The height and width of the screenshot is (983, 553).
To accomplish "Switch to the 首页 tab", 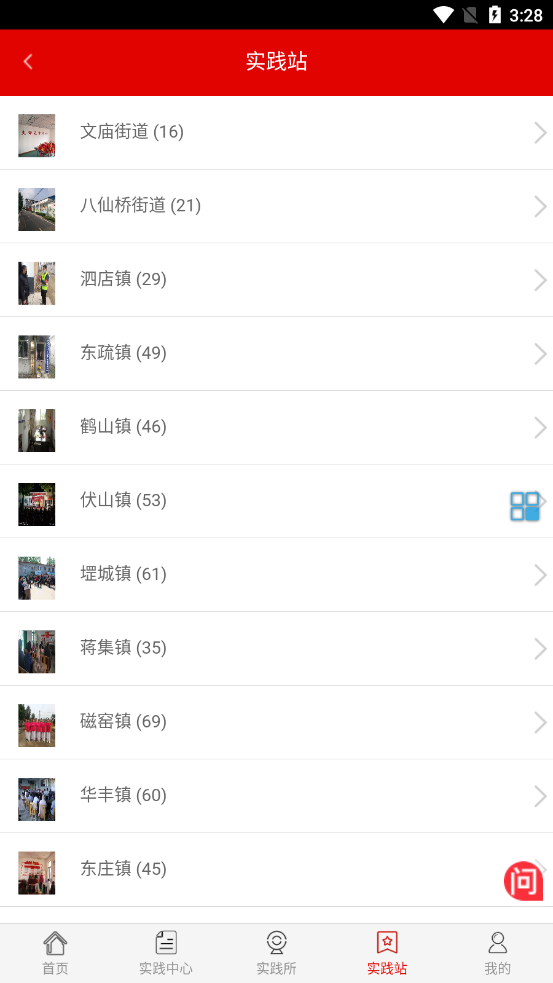I will point(55,953).
